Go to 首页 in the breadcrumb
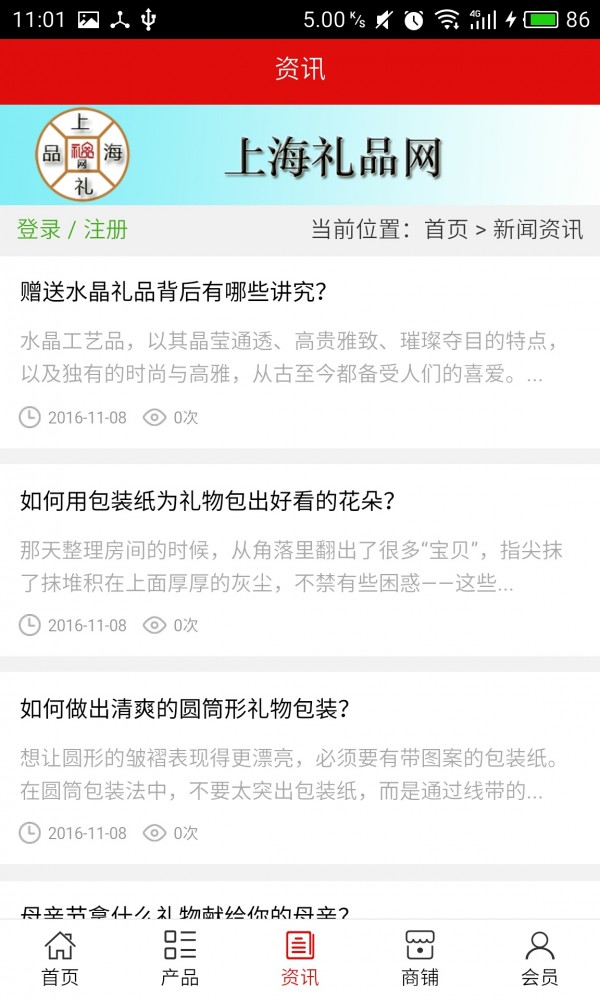This screenshot has height=1000, width=600. pyautogui.click(x=446, y=230)
